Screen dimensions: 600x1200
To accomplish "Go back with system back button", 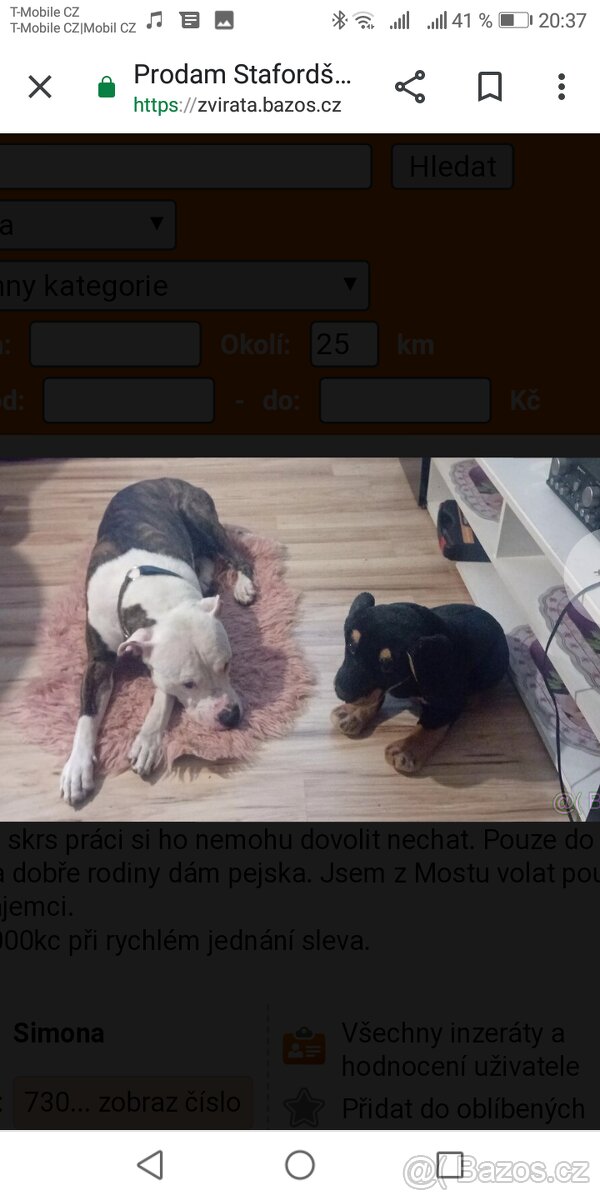I will click(150, 1164).
